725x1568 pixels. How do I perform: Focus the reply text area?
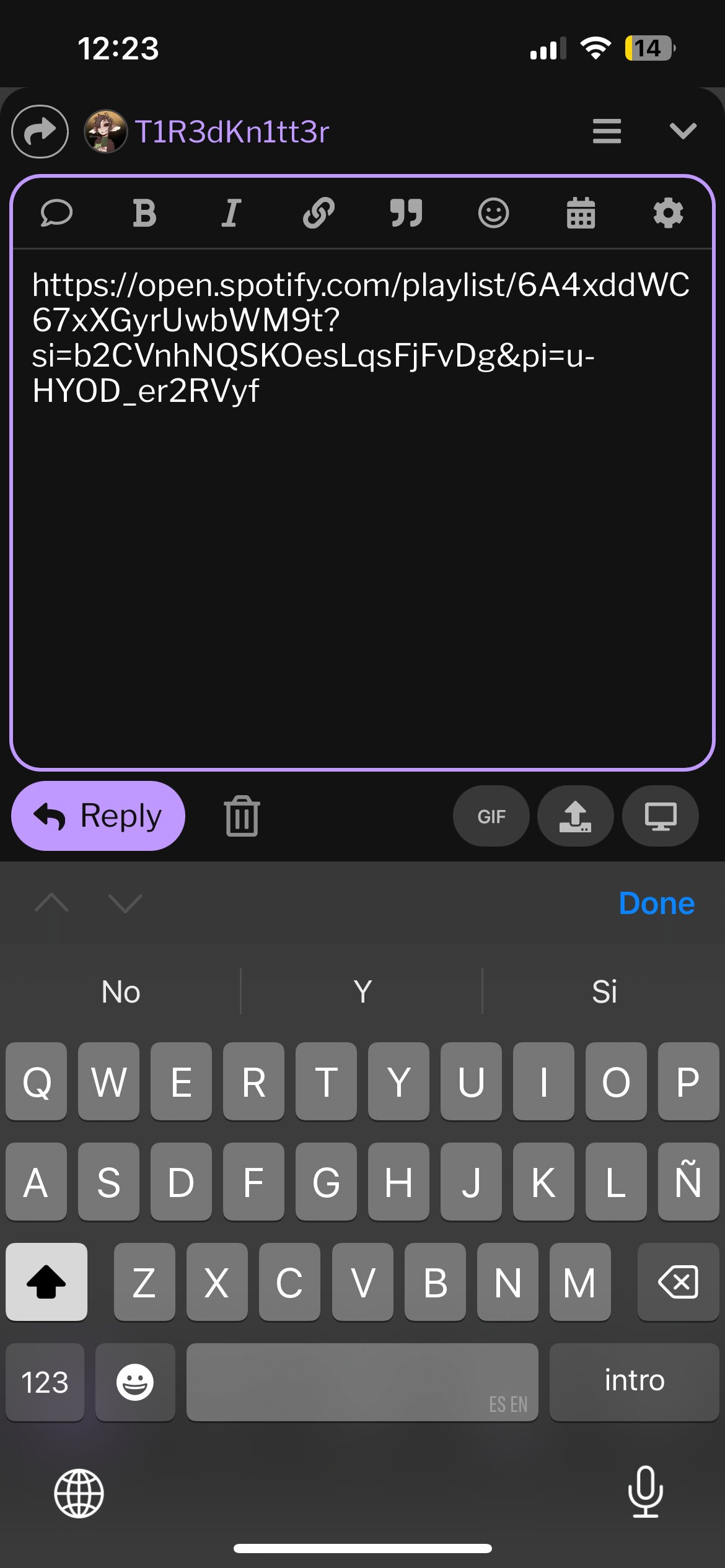click(x=362, y=508)
